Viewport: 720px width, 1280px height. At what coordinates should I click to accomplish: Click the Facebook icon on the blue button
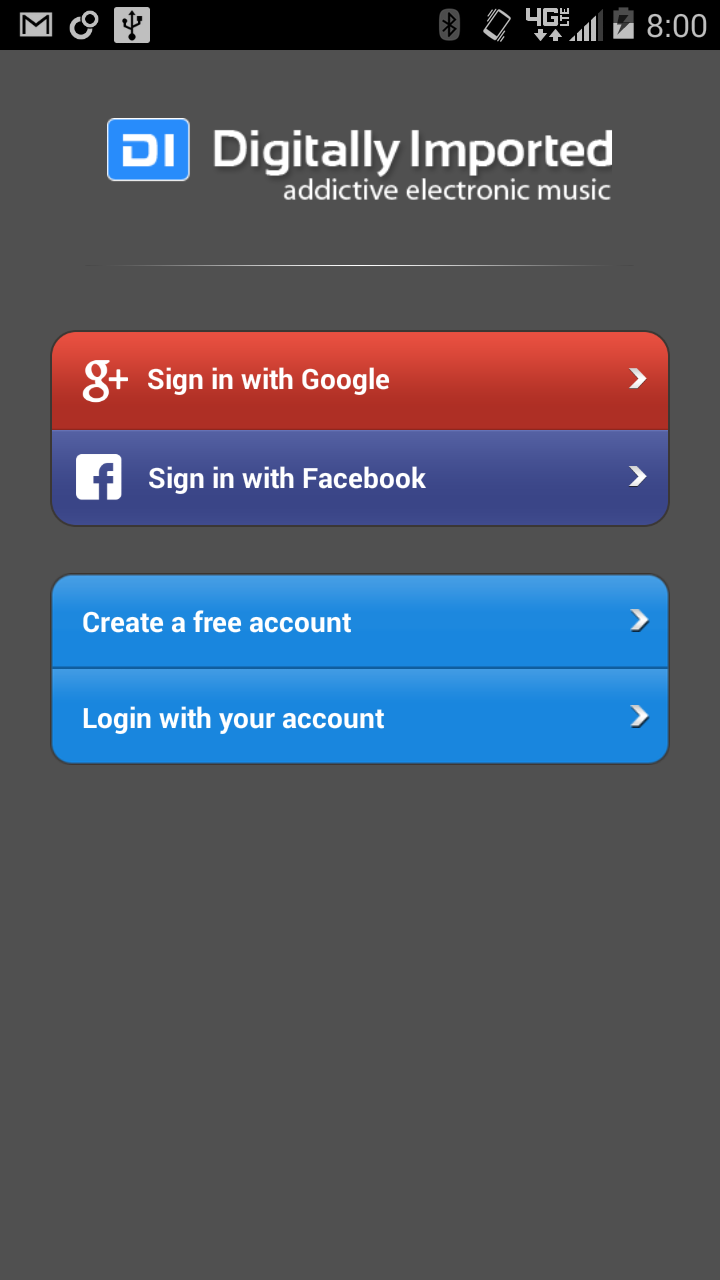97,477
